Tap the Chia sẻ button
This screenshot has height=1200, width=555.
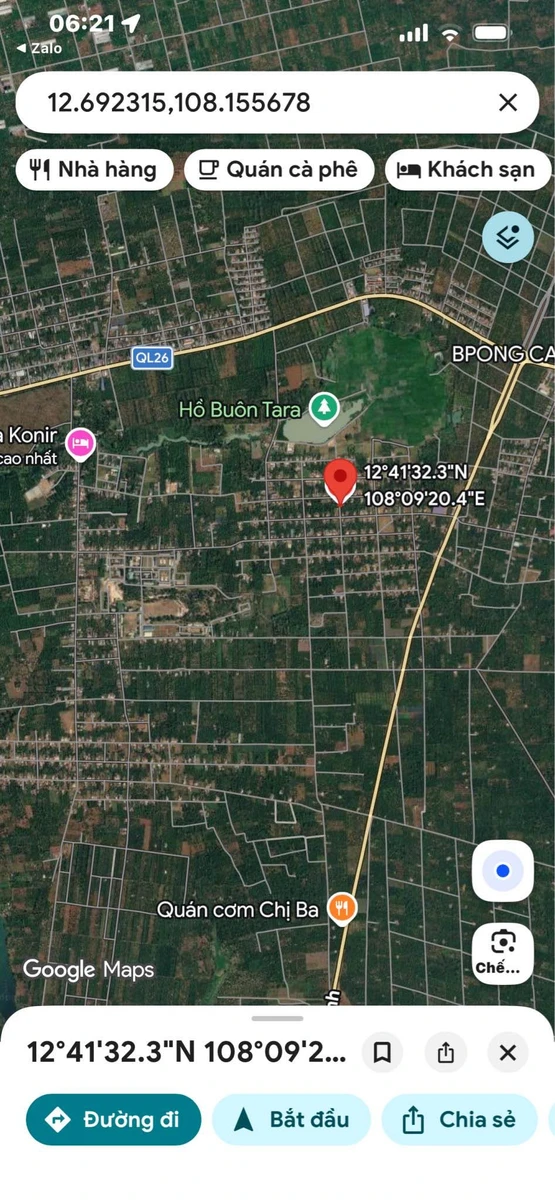pyautogui.click(x=460, y=1119)
